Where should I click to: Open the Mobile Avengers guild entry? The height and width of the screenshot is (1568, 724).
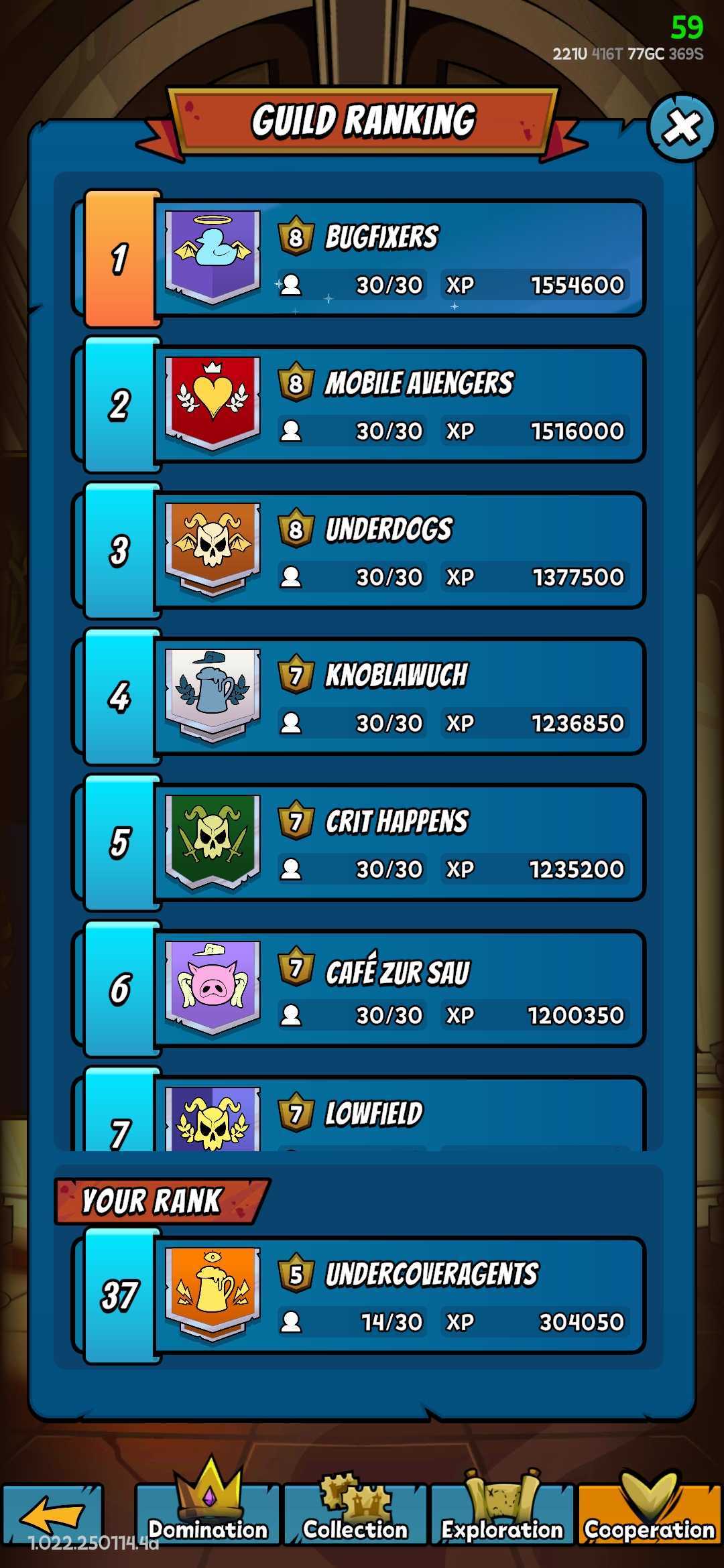359,405
